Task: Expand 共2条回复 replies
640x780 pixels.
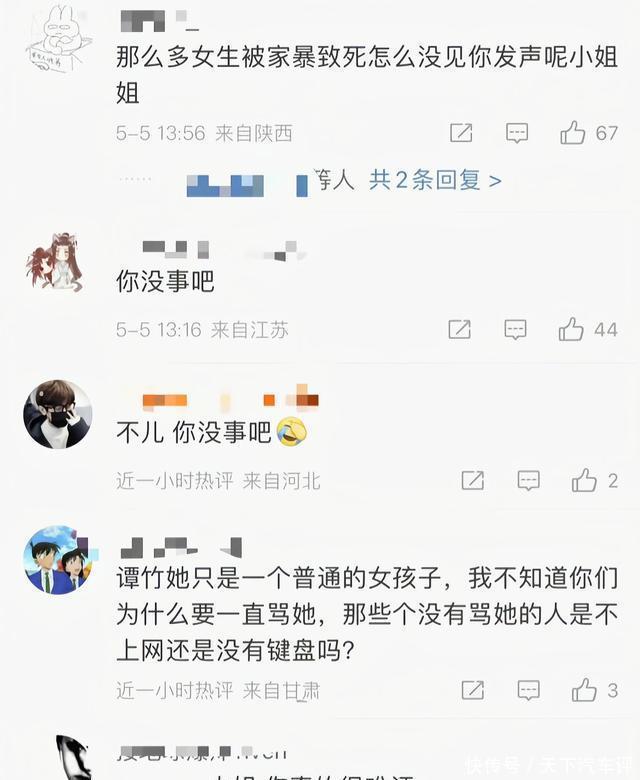Action: pyautogui.click(x=435, y=180)
